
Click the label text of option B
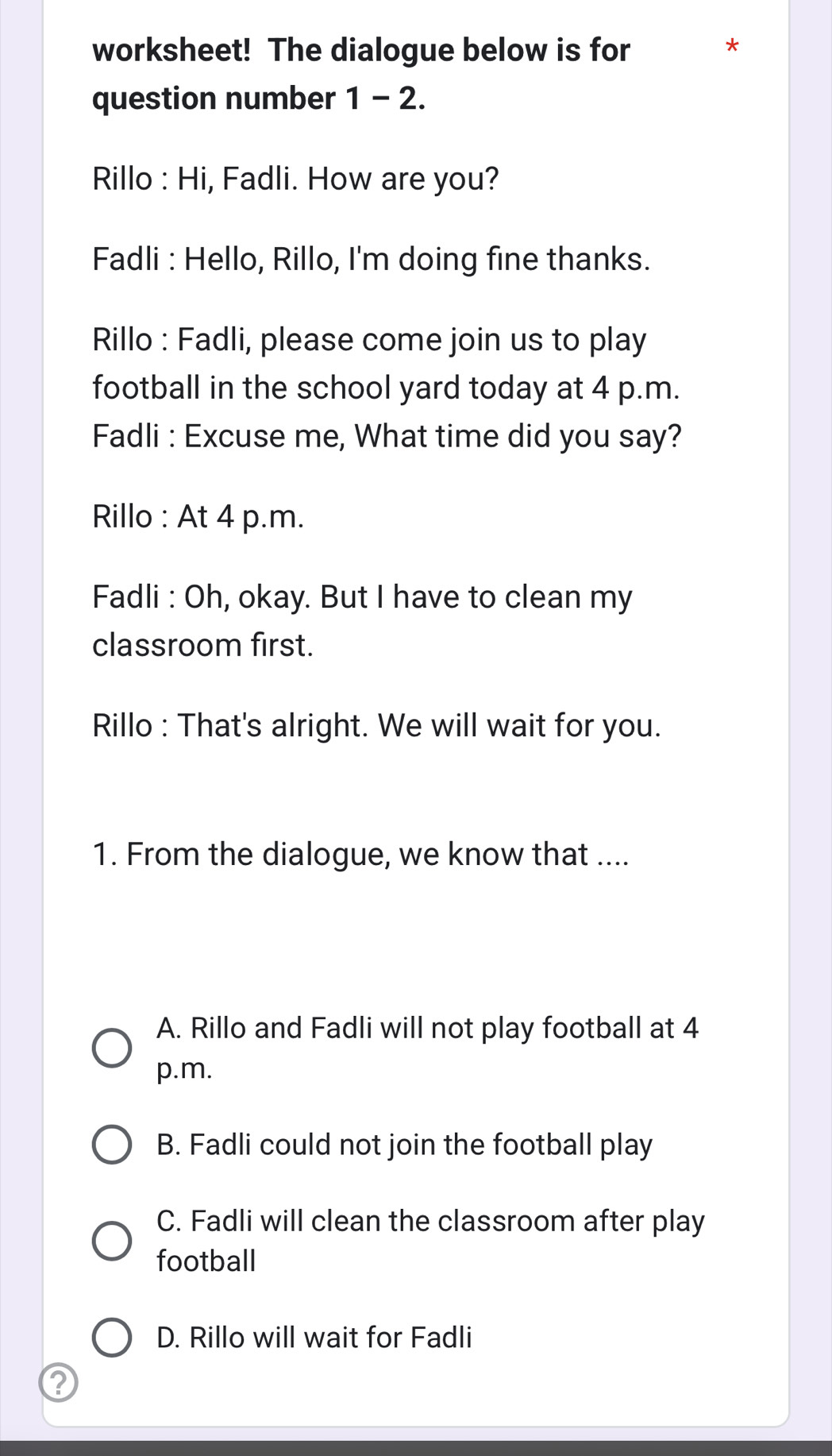403,1144
